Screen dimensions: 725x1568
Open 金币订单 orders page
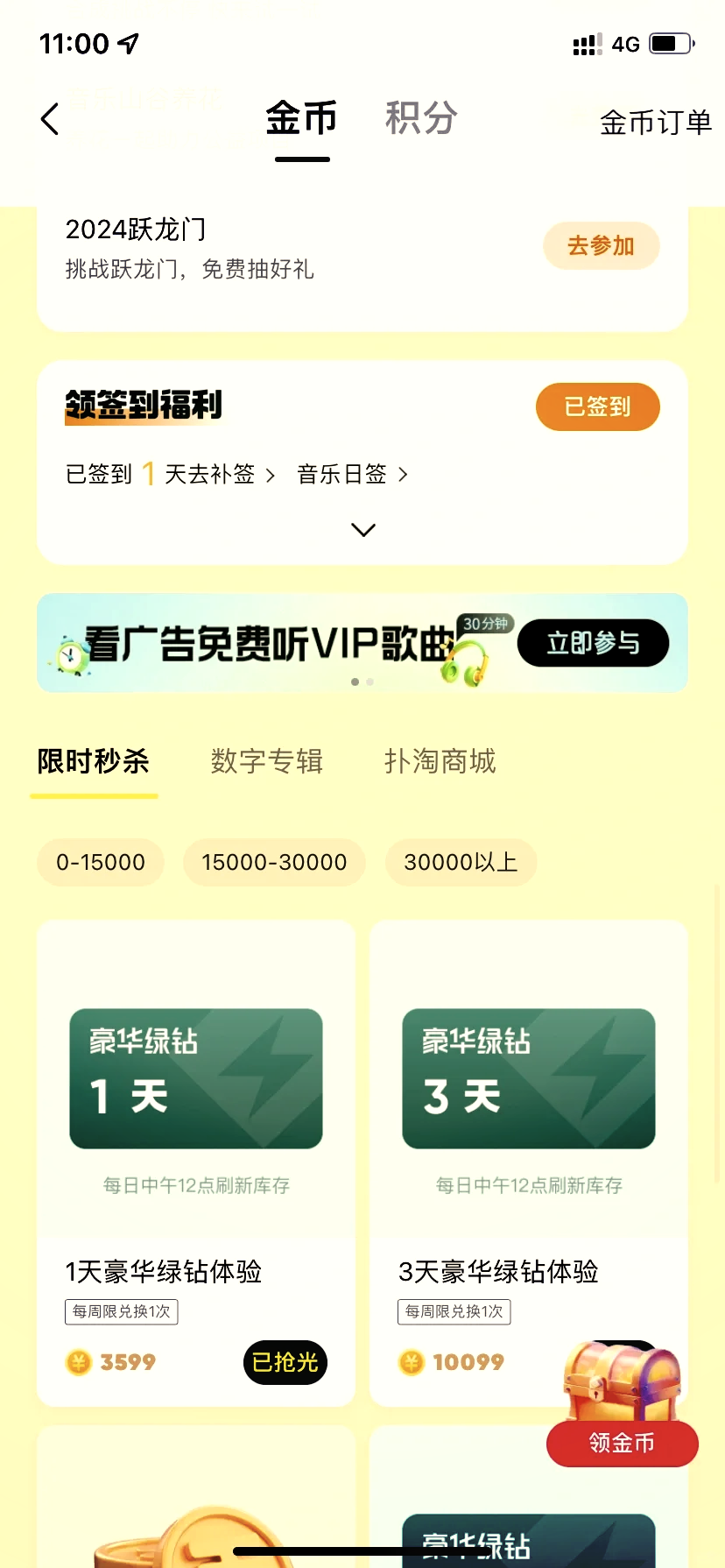pos(656,123)
